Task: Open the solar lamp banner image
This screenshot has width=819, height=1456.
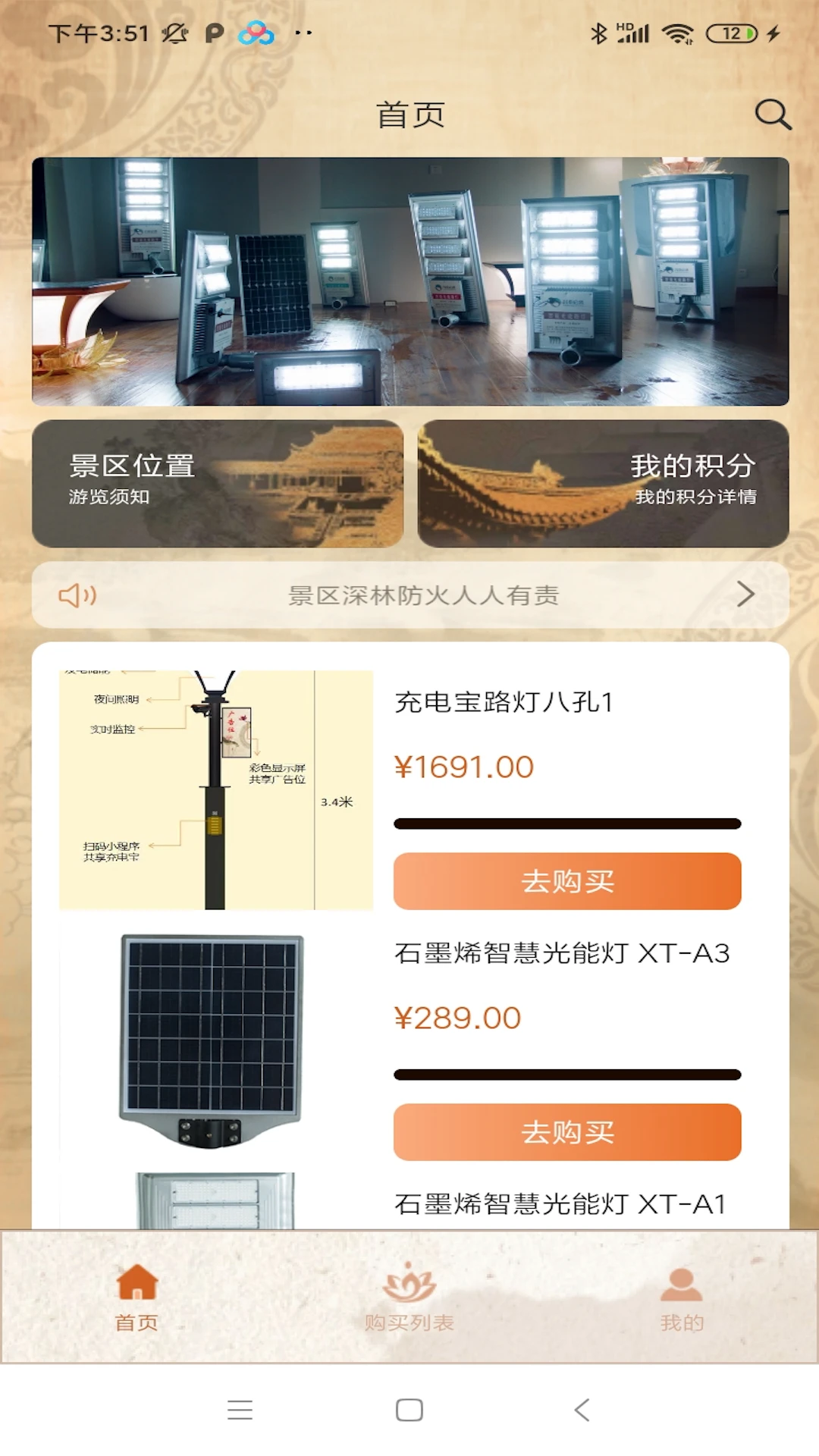Action: pyautogui.click(x=409, y=281)
